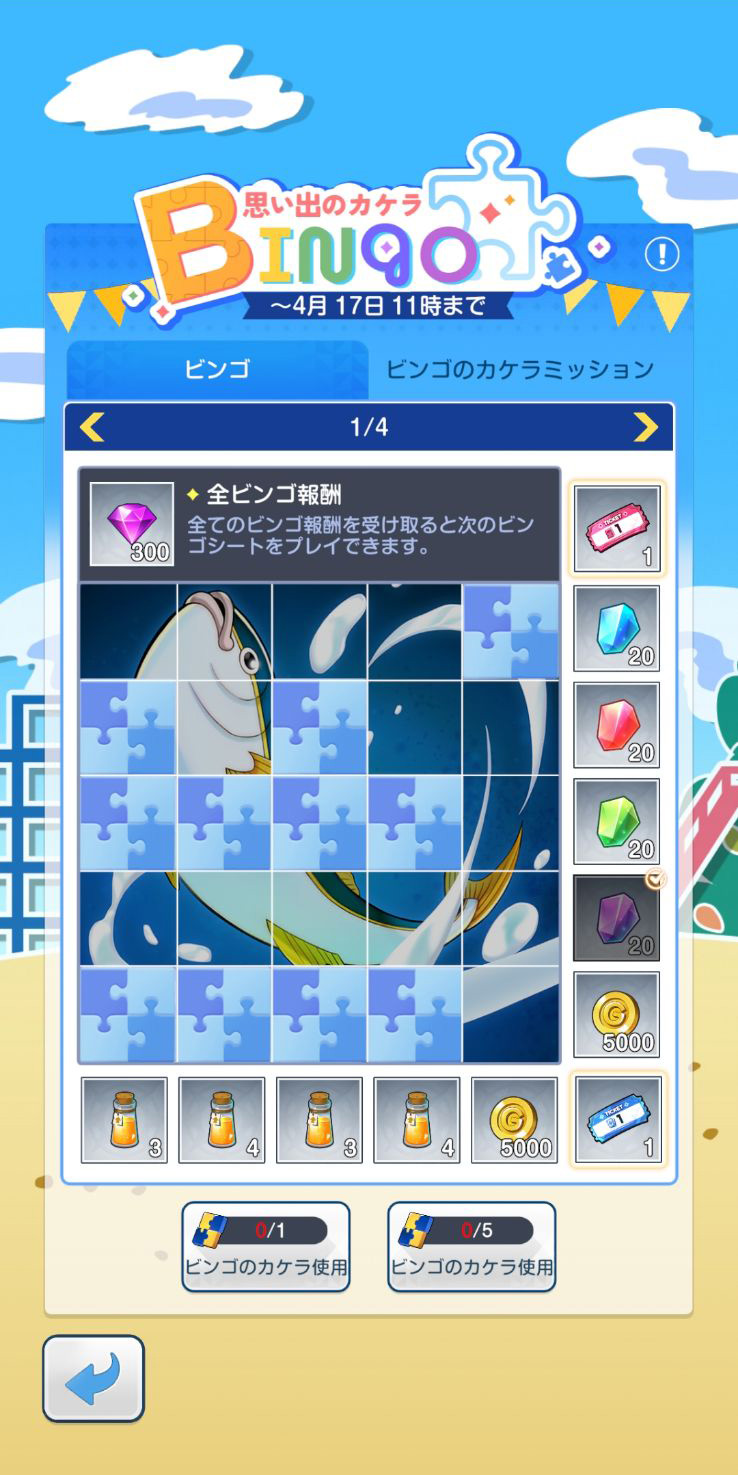Tap the blue return arrow button

point(93,1378)
